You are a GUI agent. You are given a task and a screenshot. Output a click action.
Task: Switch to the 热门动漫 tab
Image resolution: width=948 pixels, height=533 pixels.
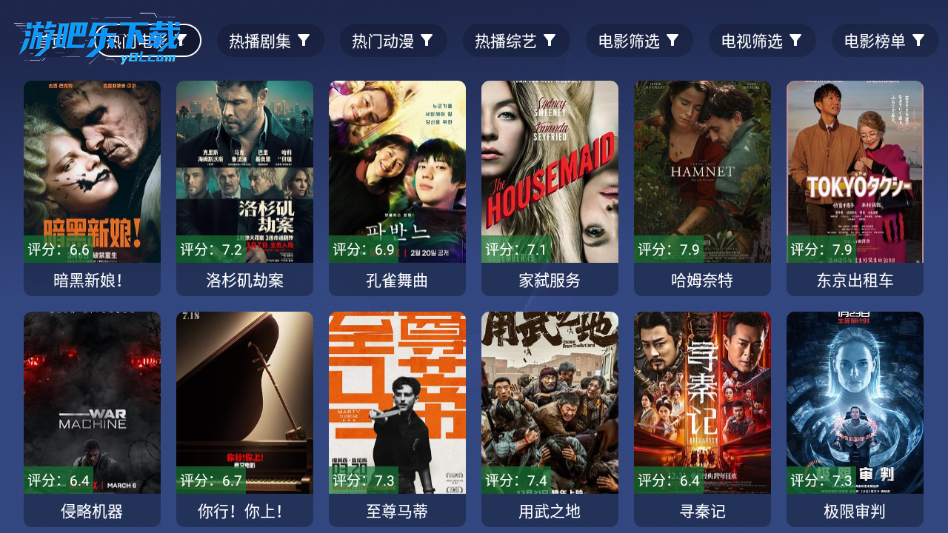click(393, 41)
